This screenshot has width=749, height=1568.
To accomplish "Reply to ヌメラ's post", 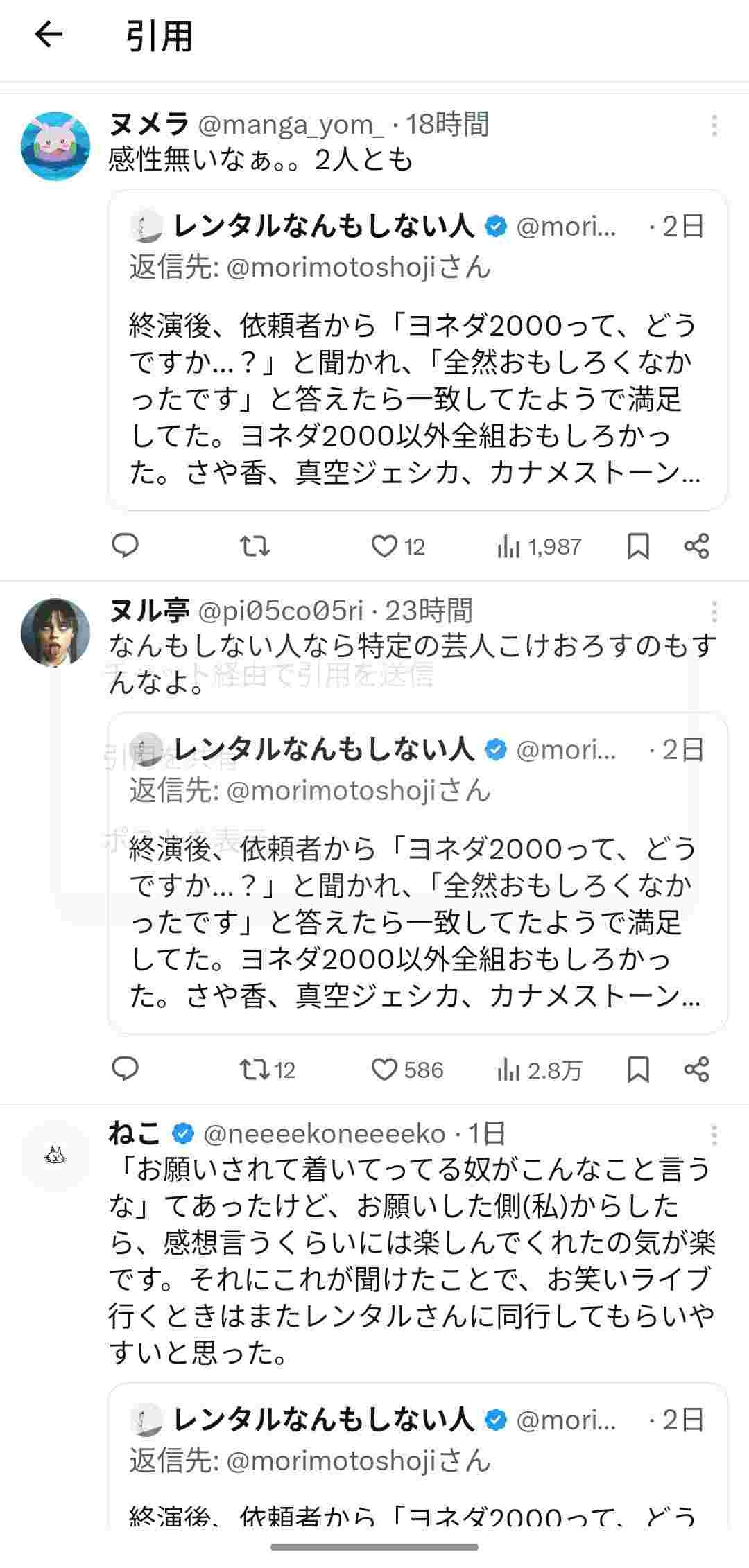I will 126,546.
